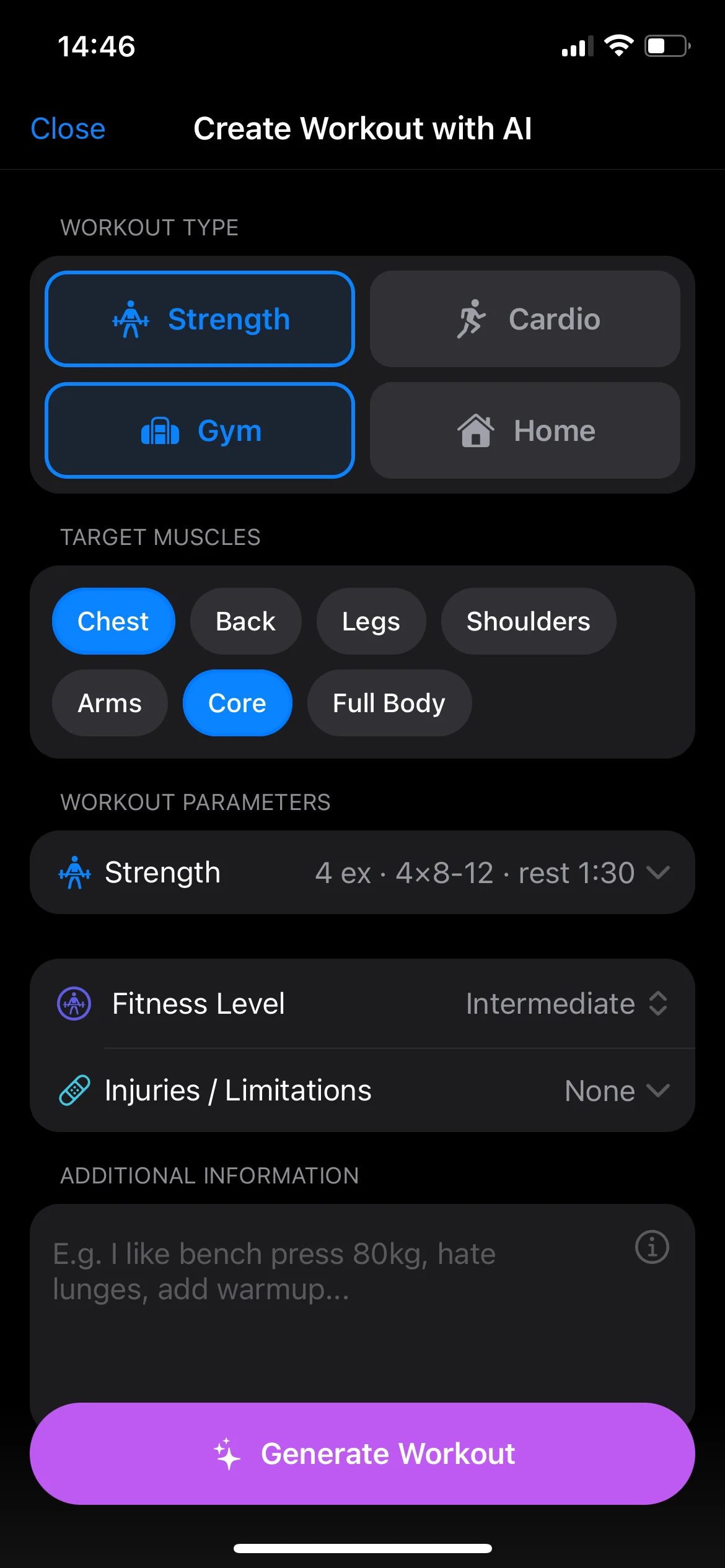Viewport: 725px width, 1568px height.
Task: Add Legs to target muscles
Action: (371, 621)
